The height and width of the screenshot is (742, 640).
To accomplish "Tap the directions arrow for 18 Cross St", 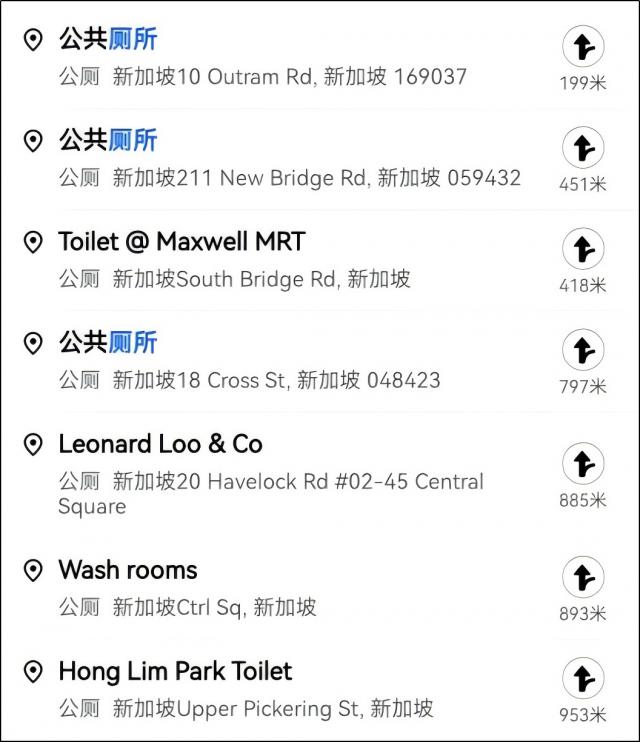I will point(582,350).
